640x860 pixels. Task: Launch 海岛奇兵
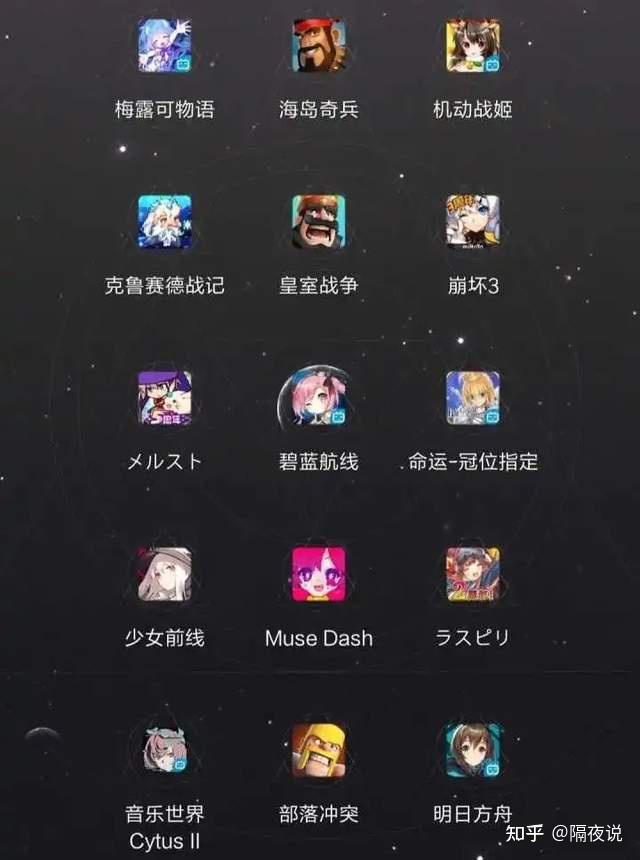319,46
